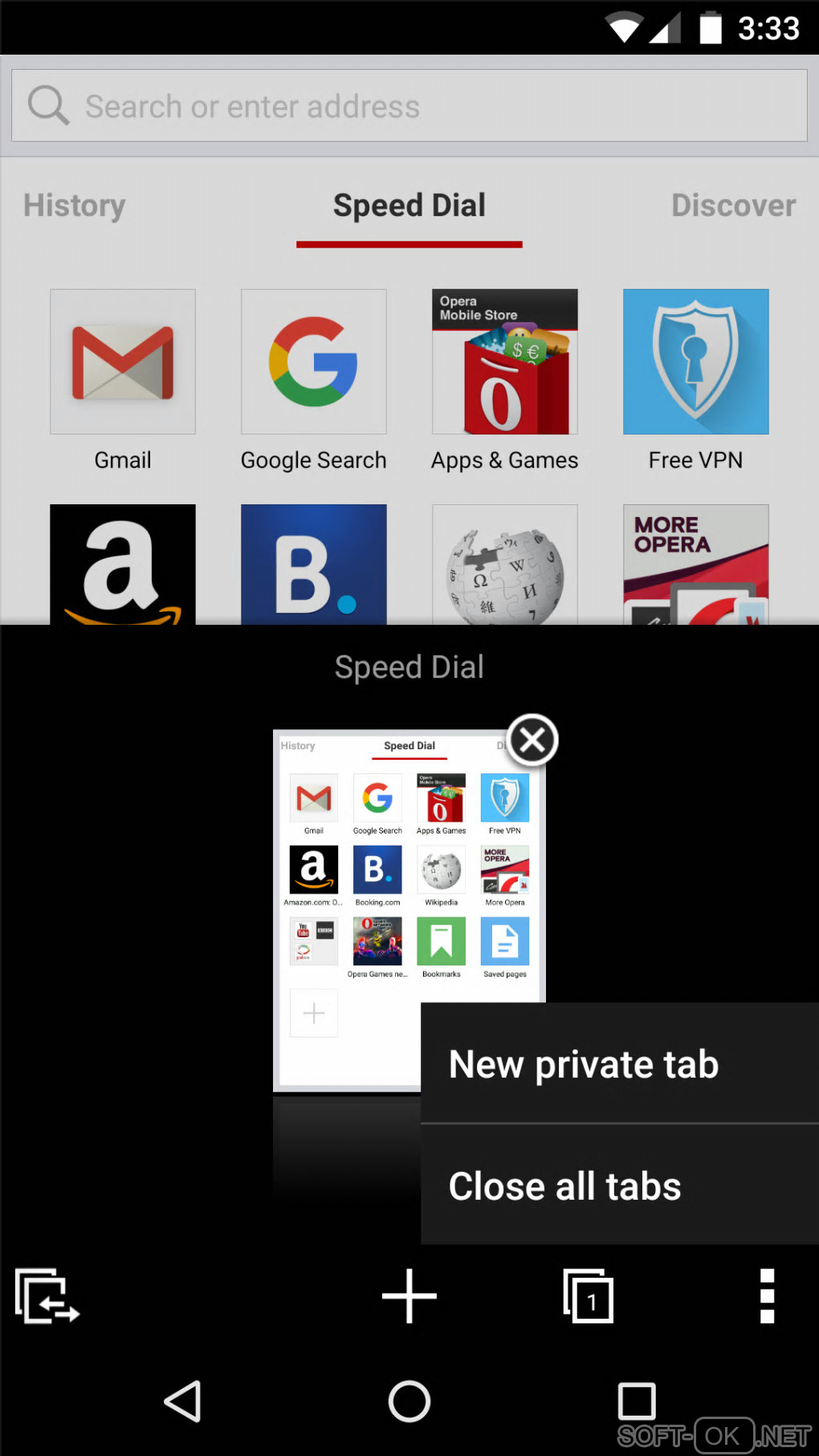Open Google Search speed dial
The height and width of the screenshot is (1456, 819).
point(314,362)
